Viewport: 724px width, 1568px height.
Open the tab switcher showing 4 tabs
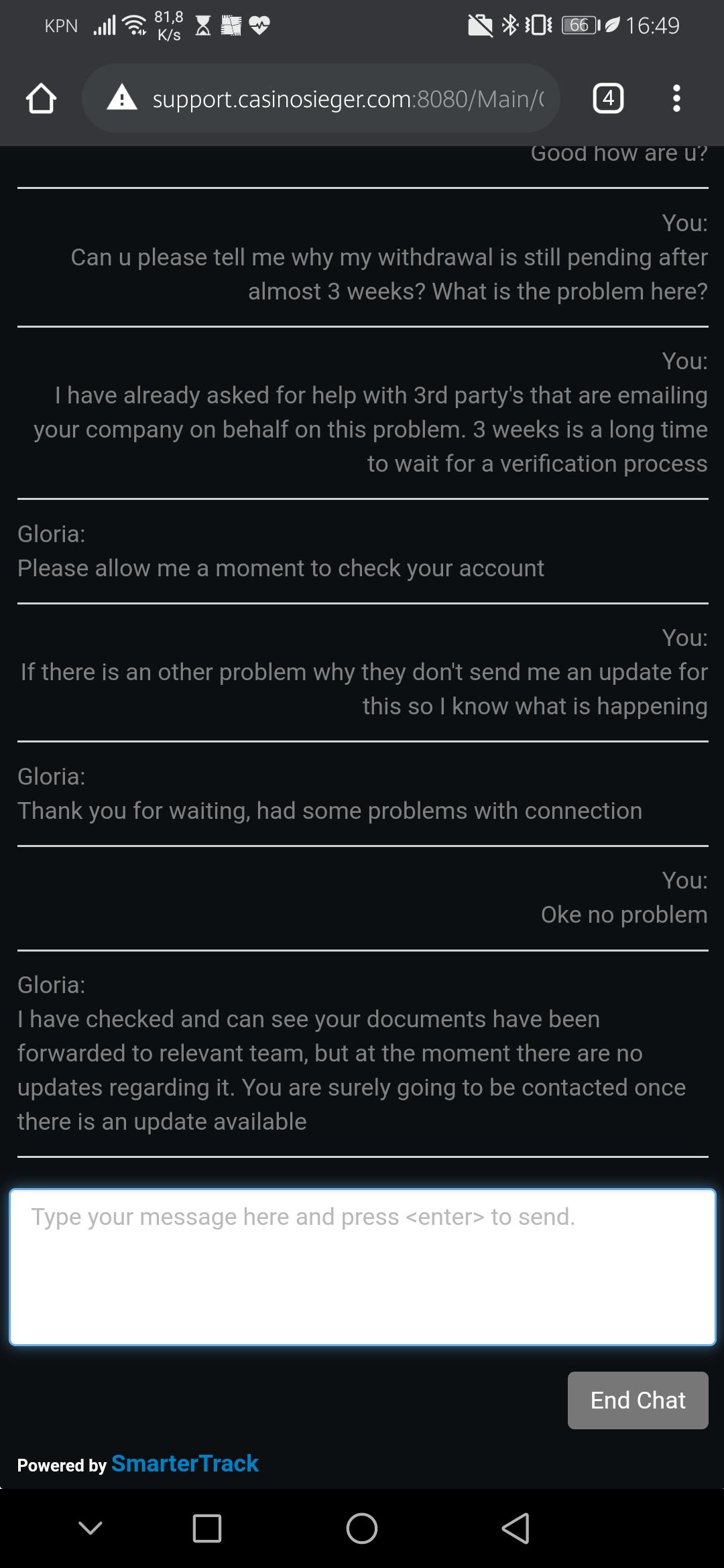(608, 99)
